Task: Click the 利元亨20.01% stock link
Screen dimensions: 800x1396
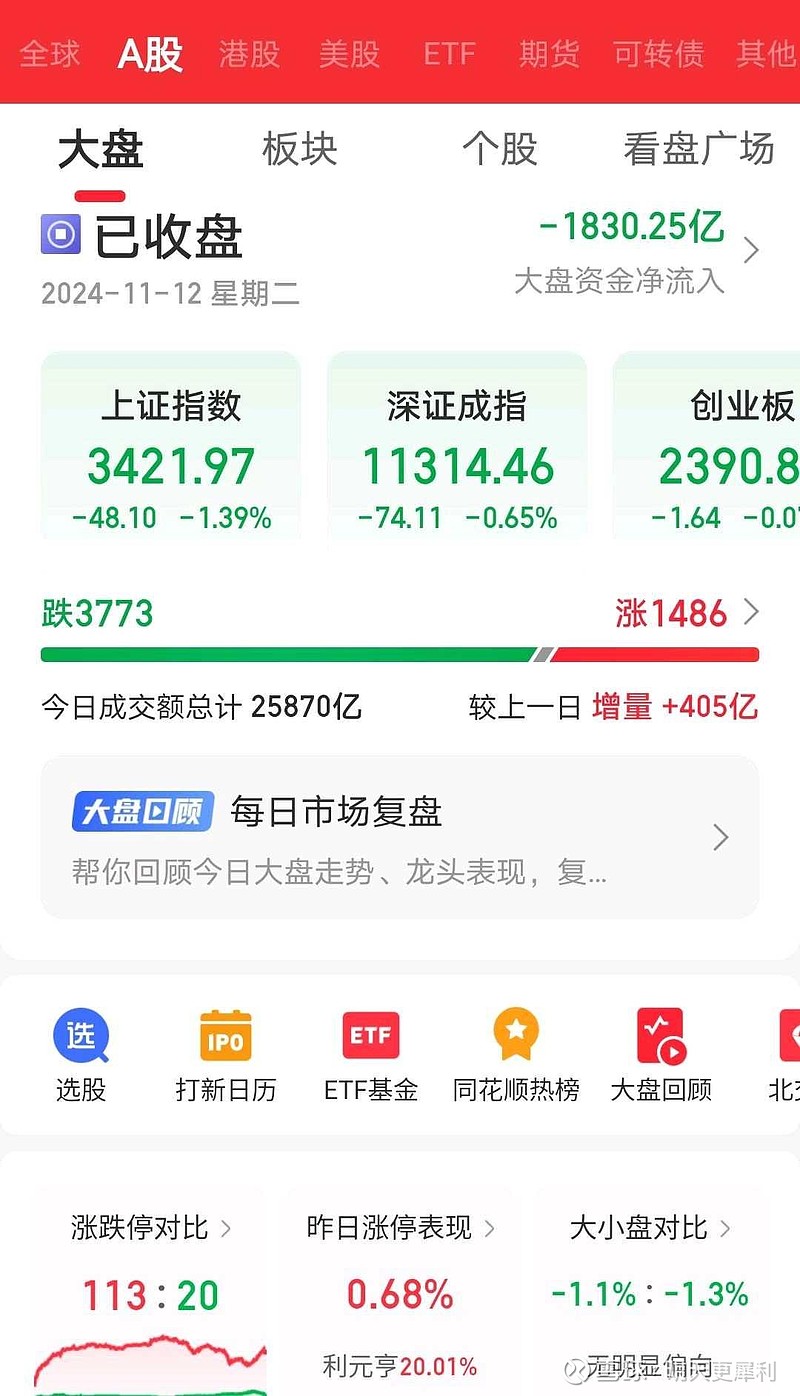Action: point(400,1363)
